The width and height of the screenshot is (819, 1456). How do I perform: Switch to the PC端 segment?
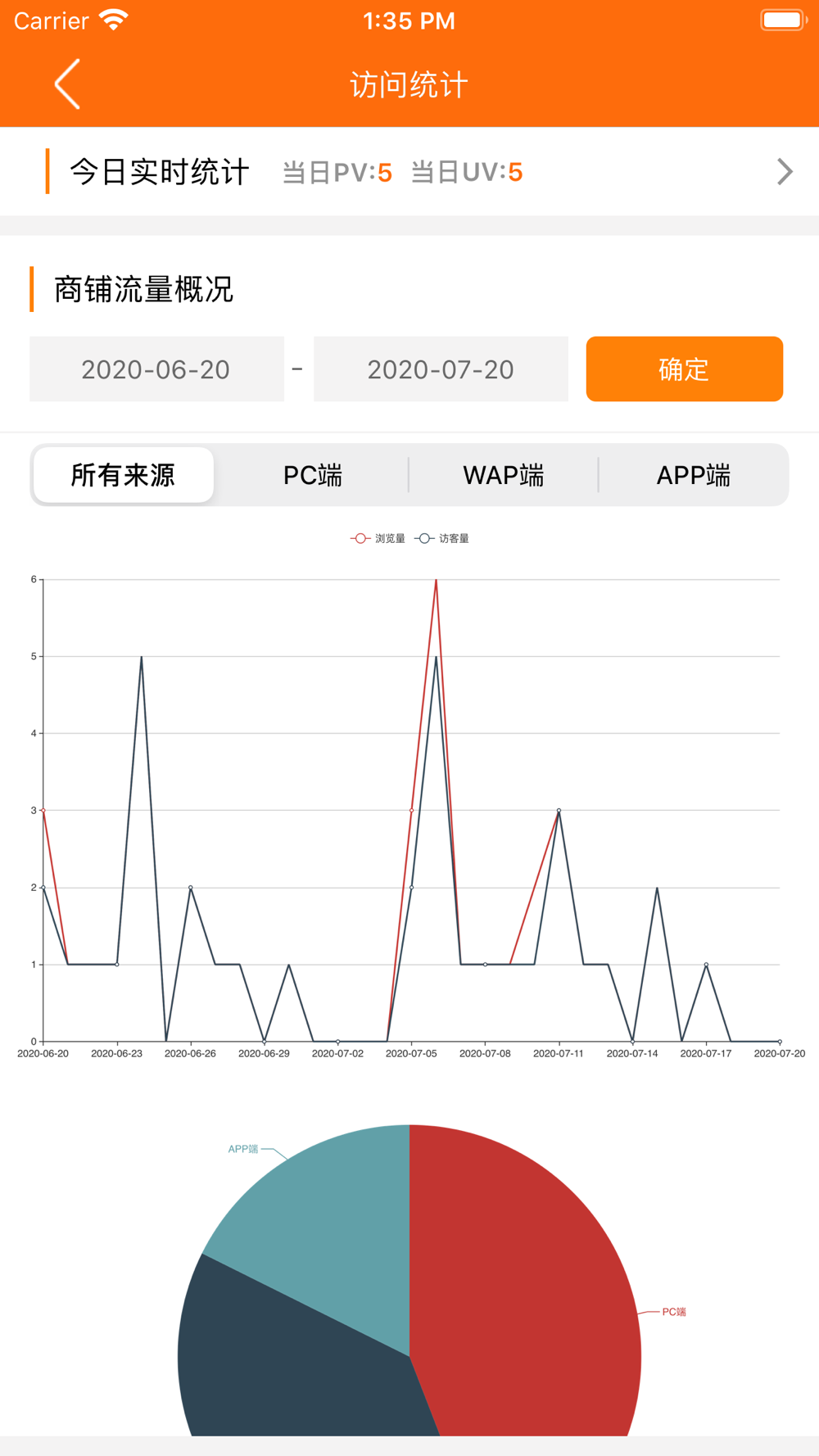tap(313, 475)
